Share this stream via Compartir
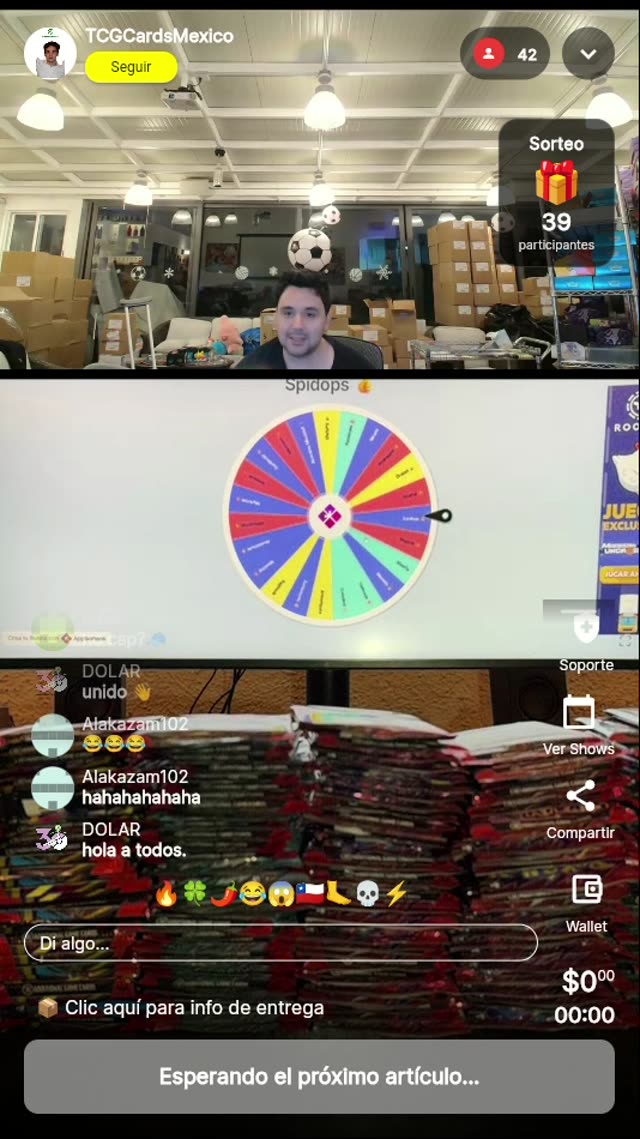The width and height of the screenshot is (640, 1139). pyautogui.click(x=580, y=797)
